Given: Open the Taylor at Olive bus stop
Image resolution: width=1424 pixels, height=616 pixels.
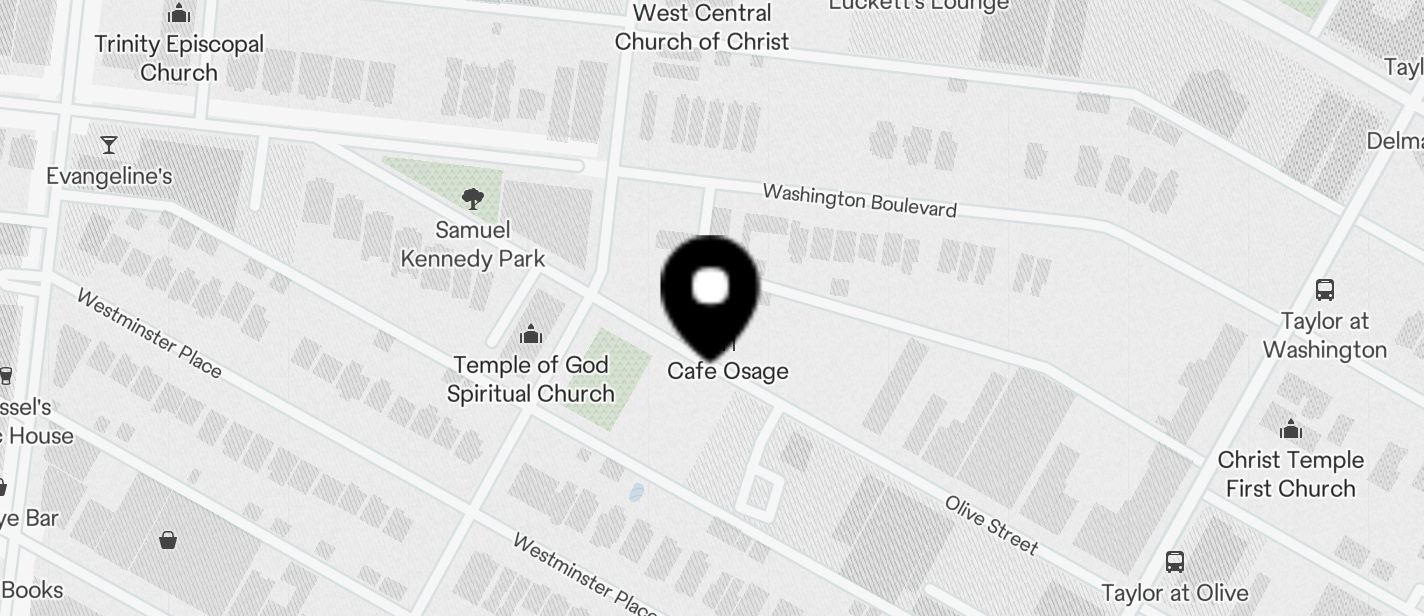Looking at the screenshot, I should point(1175,561).
